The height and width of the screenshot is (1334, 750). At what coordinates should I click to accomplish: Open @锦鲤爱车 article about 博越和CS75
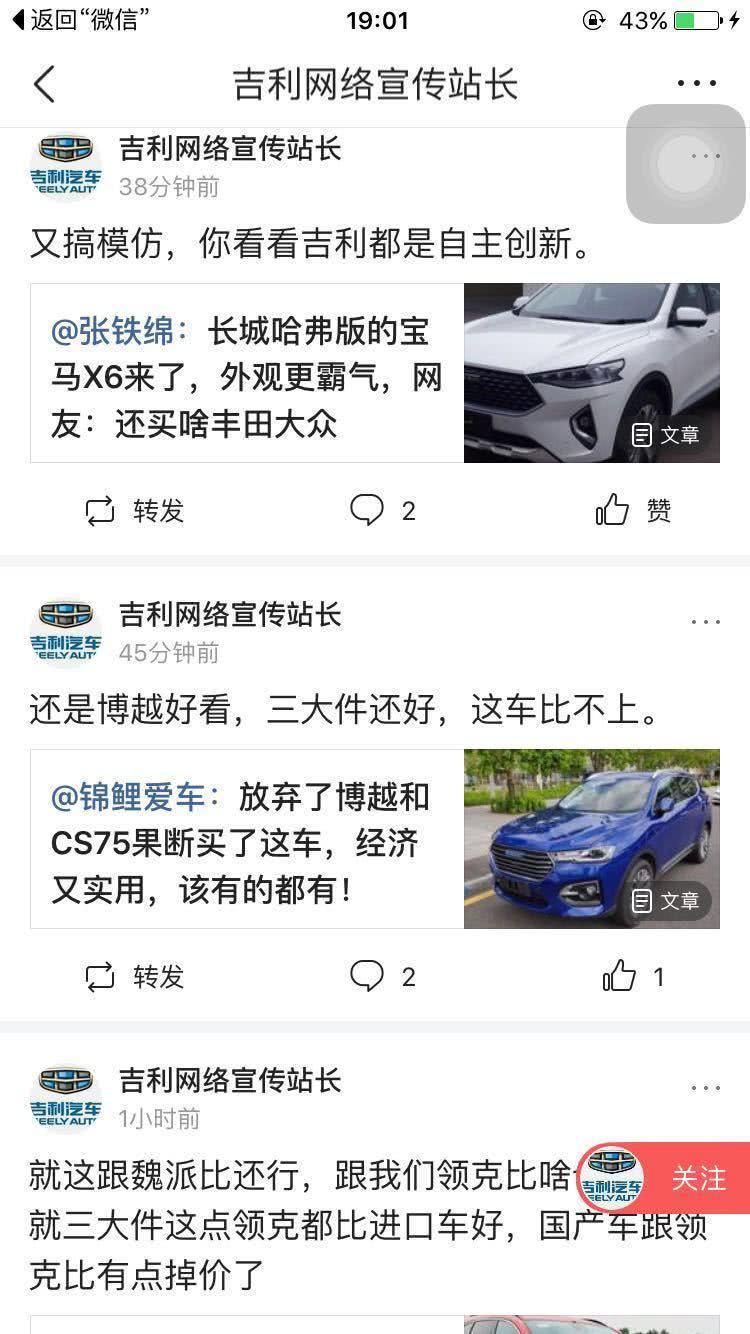[x=375, y=839]
